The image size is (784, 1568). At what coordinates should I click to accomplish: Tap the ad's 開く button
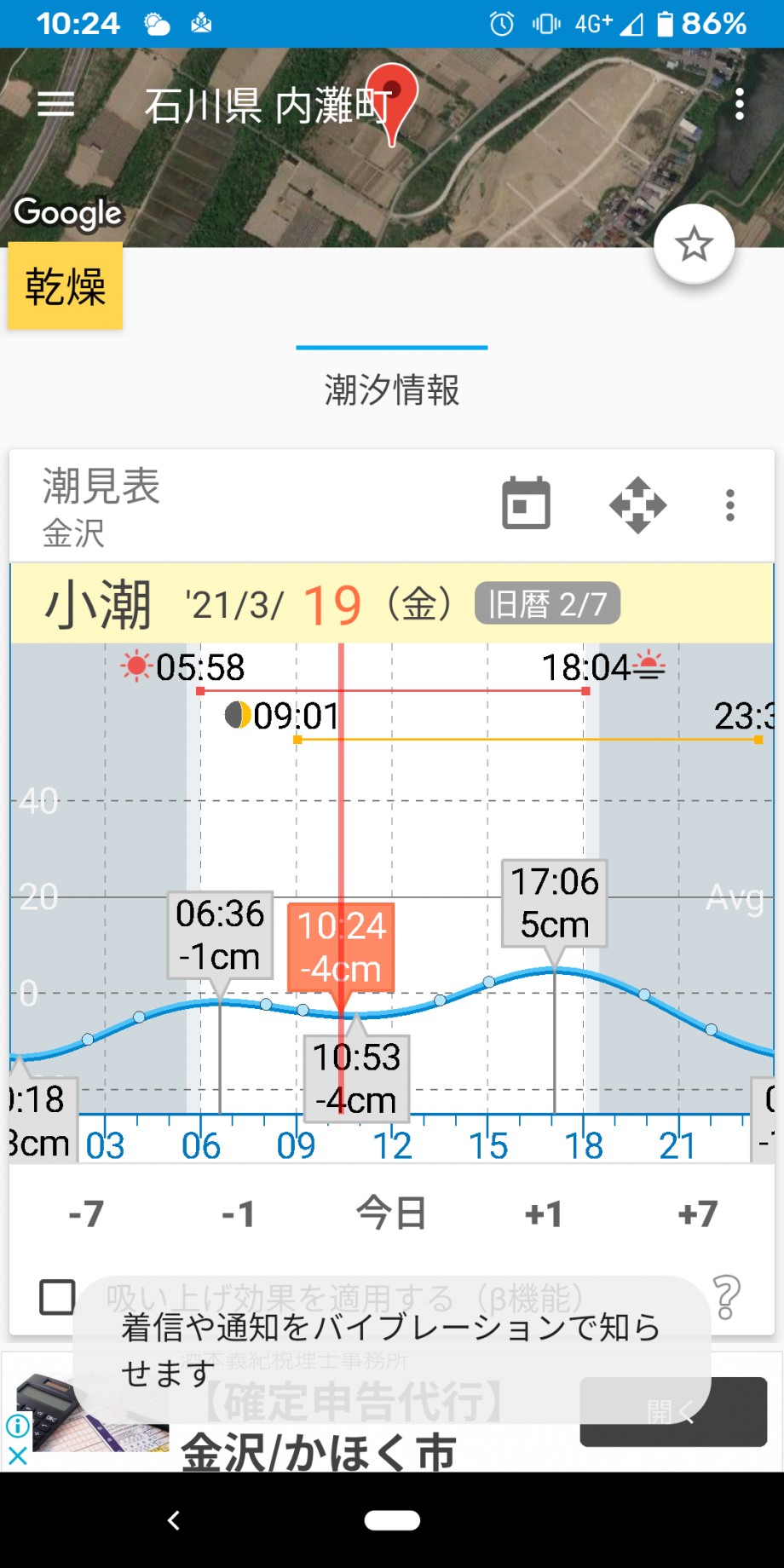(673, 1411)
